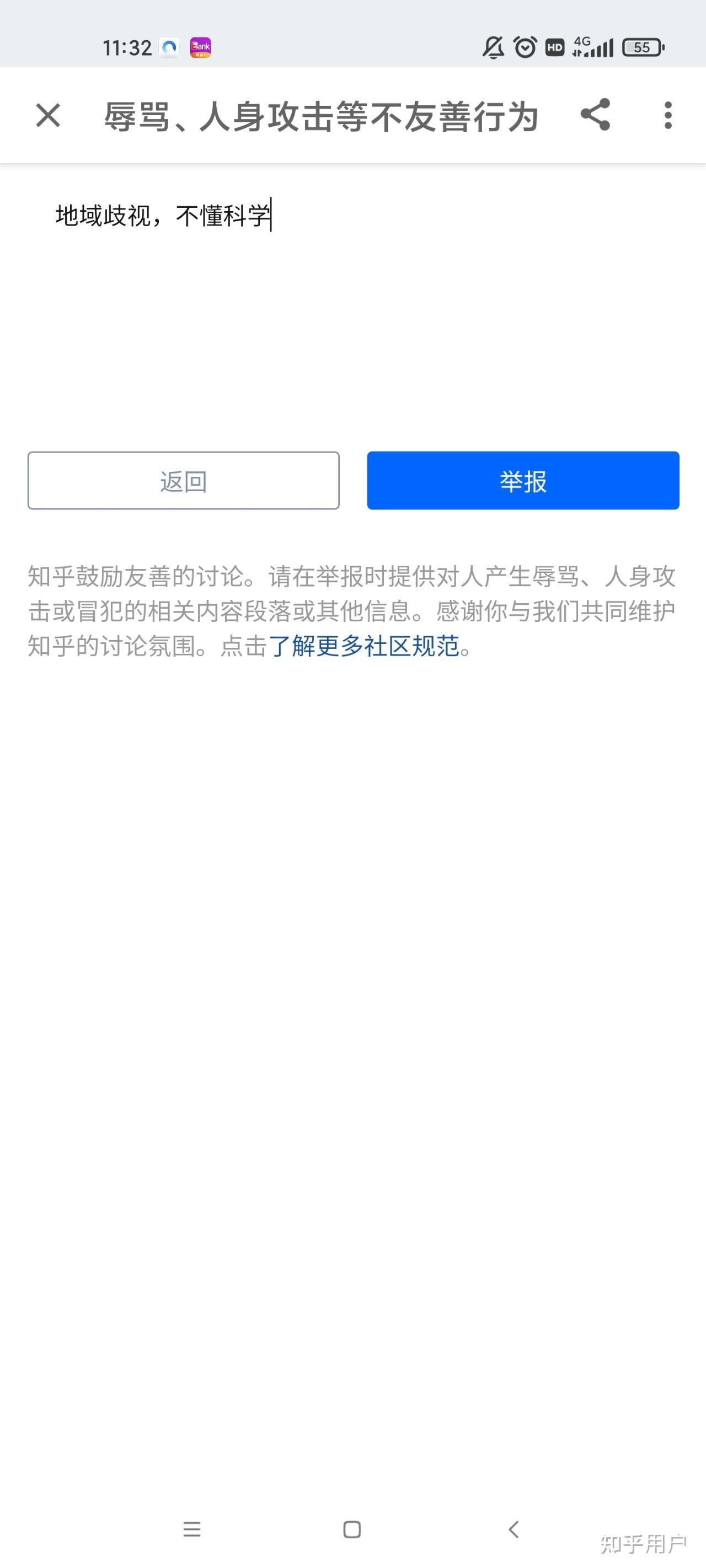Screen dimensions: 706x1568
Task: Go back using the system back arrow
Action: [514, 1528]
